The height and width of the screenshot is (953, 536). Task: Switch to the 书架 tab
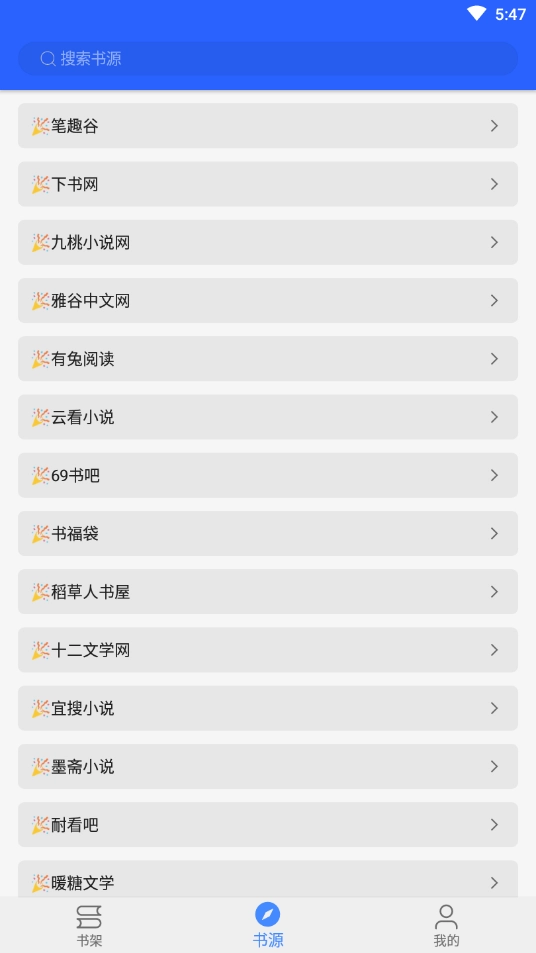tap(89, 926)
